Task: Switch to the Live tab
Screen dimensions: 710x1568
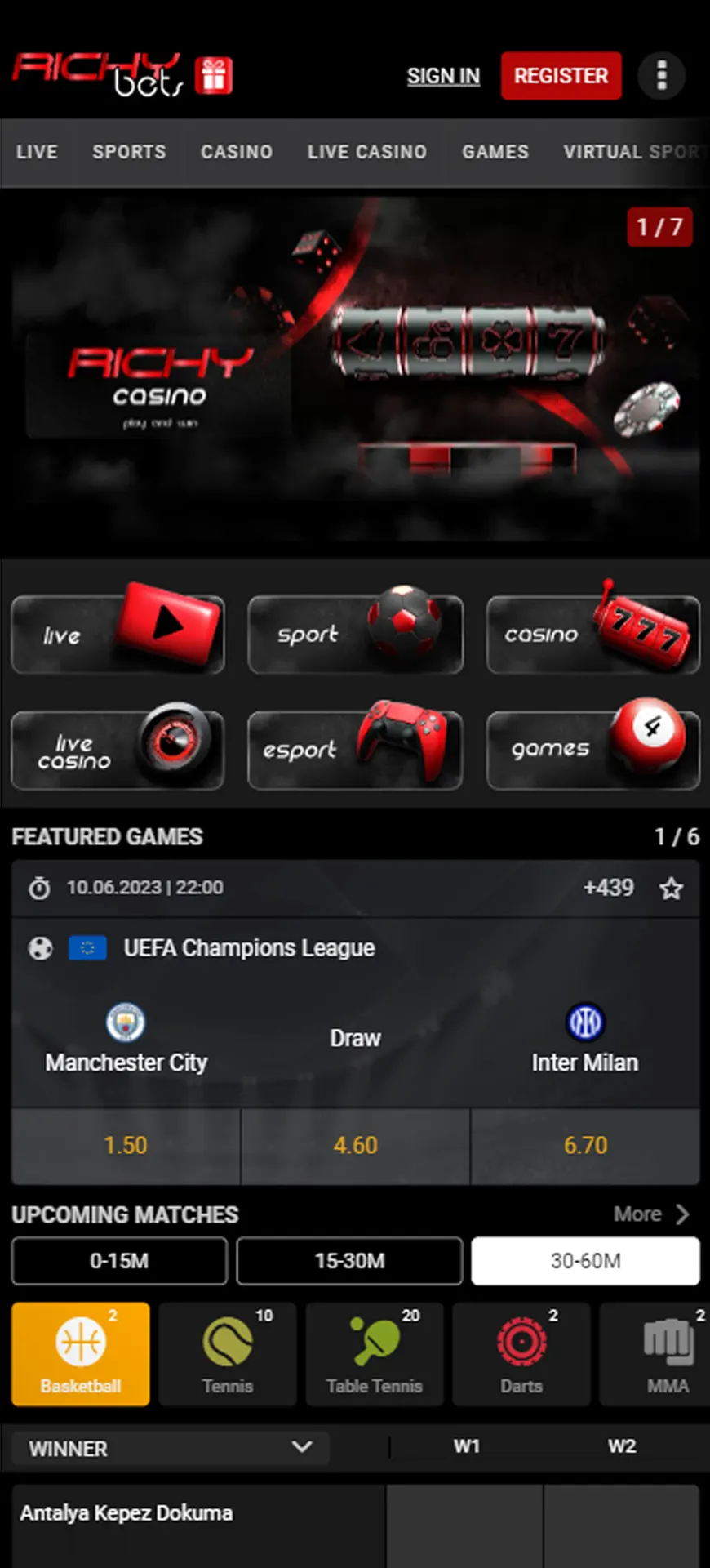Action: (37, 152)
